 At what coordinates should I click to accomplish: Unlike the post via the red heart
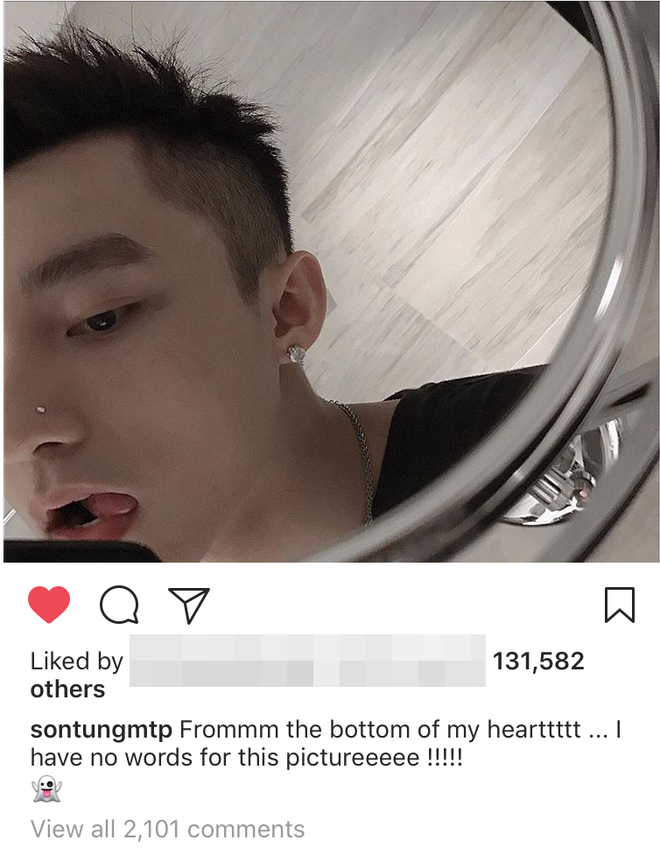click(48, 604)
